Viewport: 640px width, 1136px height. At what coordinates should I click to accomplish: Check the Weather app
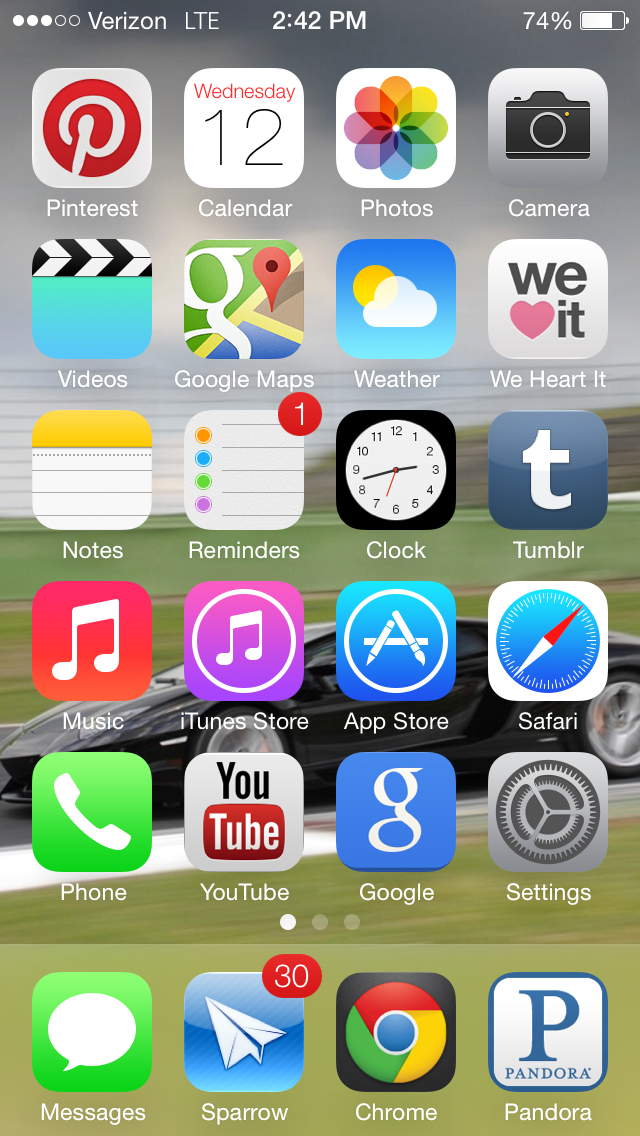(x=396, y=299)
